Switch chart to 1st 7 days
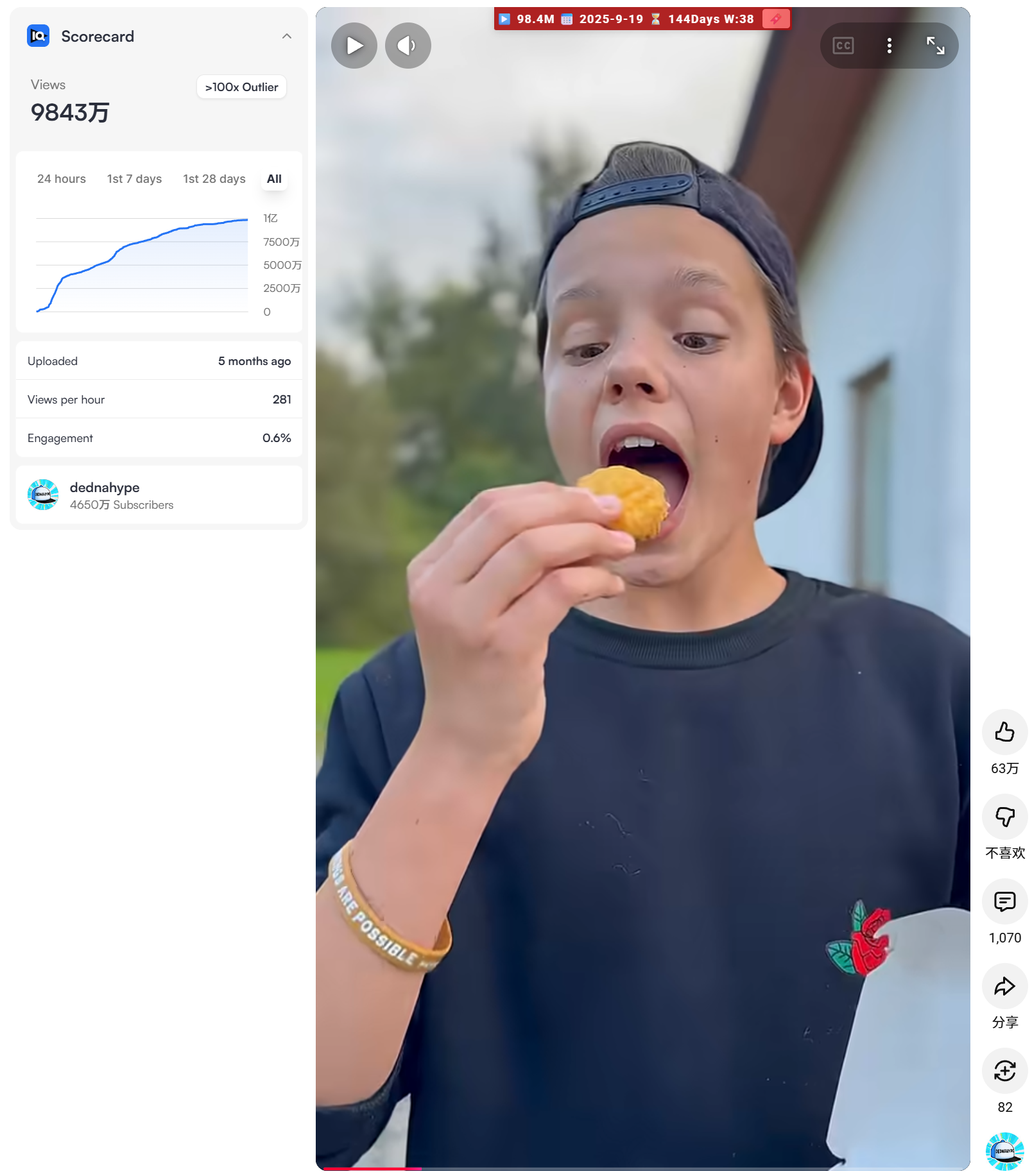 (134, 179)
